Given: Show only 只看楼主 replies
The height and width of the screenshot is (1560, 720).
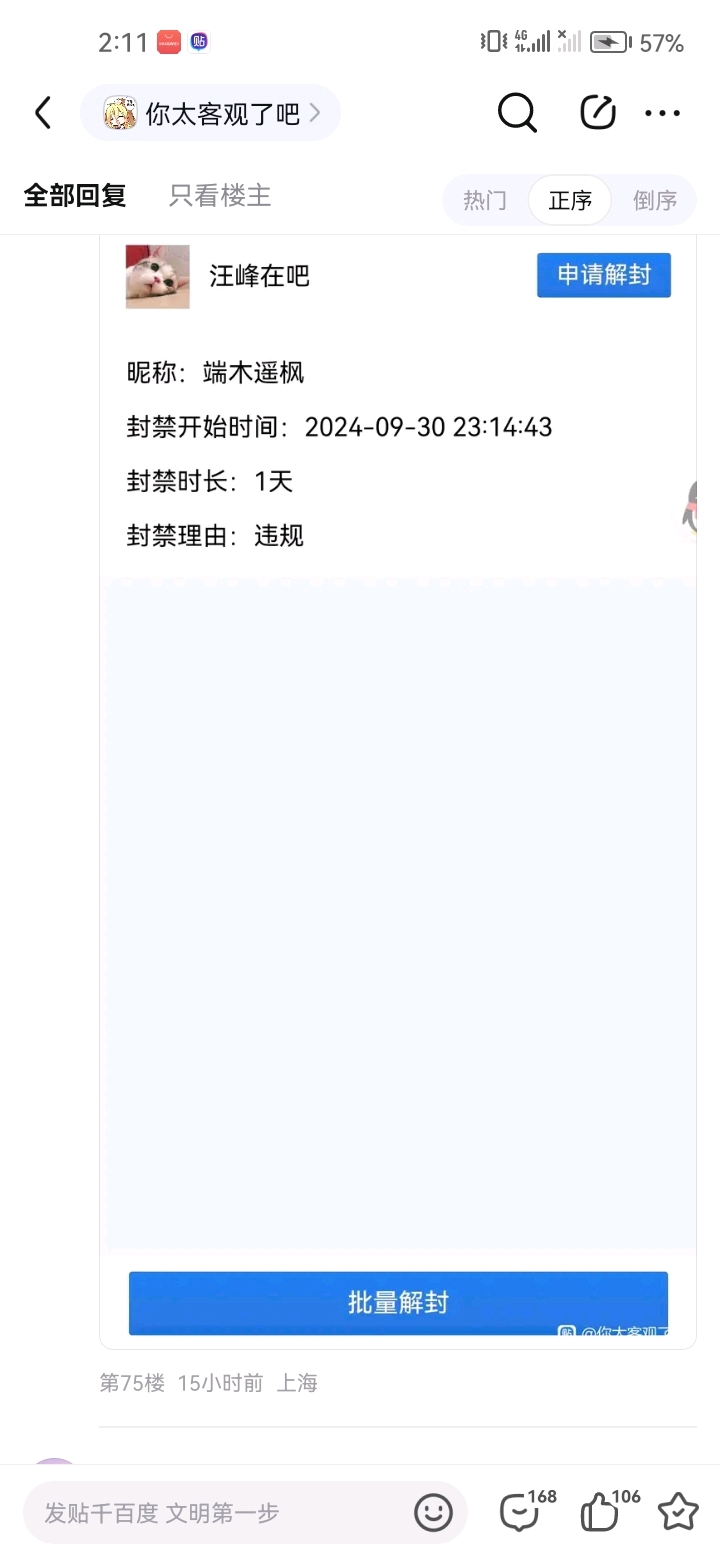Looking at the screenshot, I should click(220, 196).
